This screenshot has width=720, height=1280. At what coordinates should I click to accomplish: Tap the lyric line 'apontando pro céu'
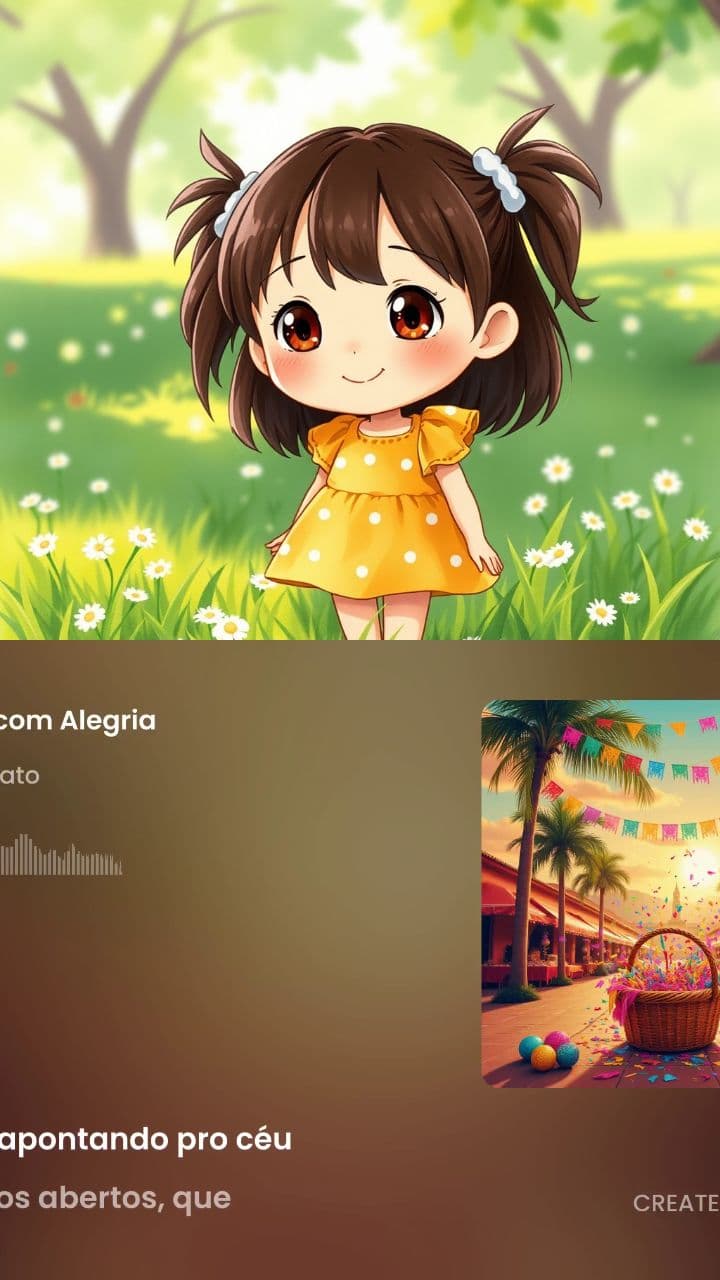pyautogui.click(x=146, y=1139)
